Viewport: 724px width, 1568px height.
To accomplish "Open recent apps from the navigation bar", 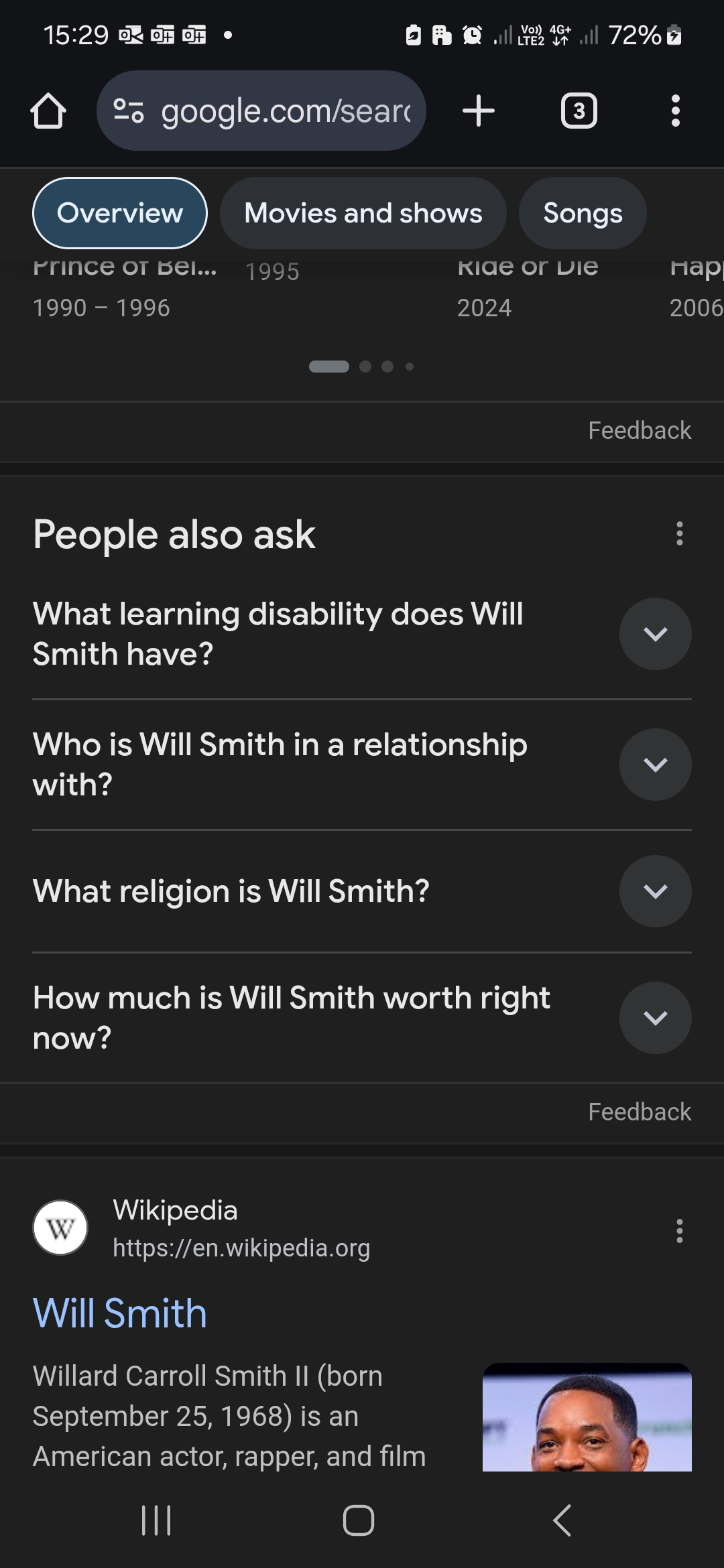I will 157,1520.
